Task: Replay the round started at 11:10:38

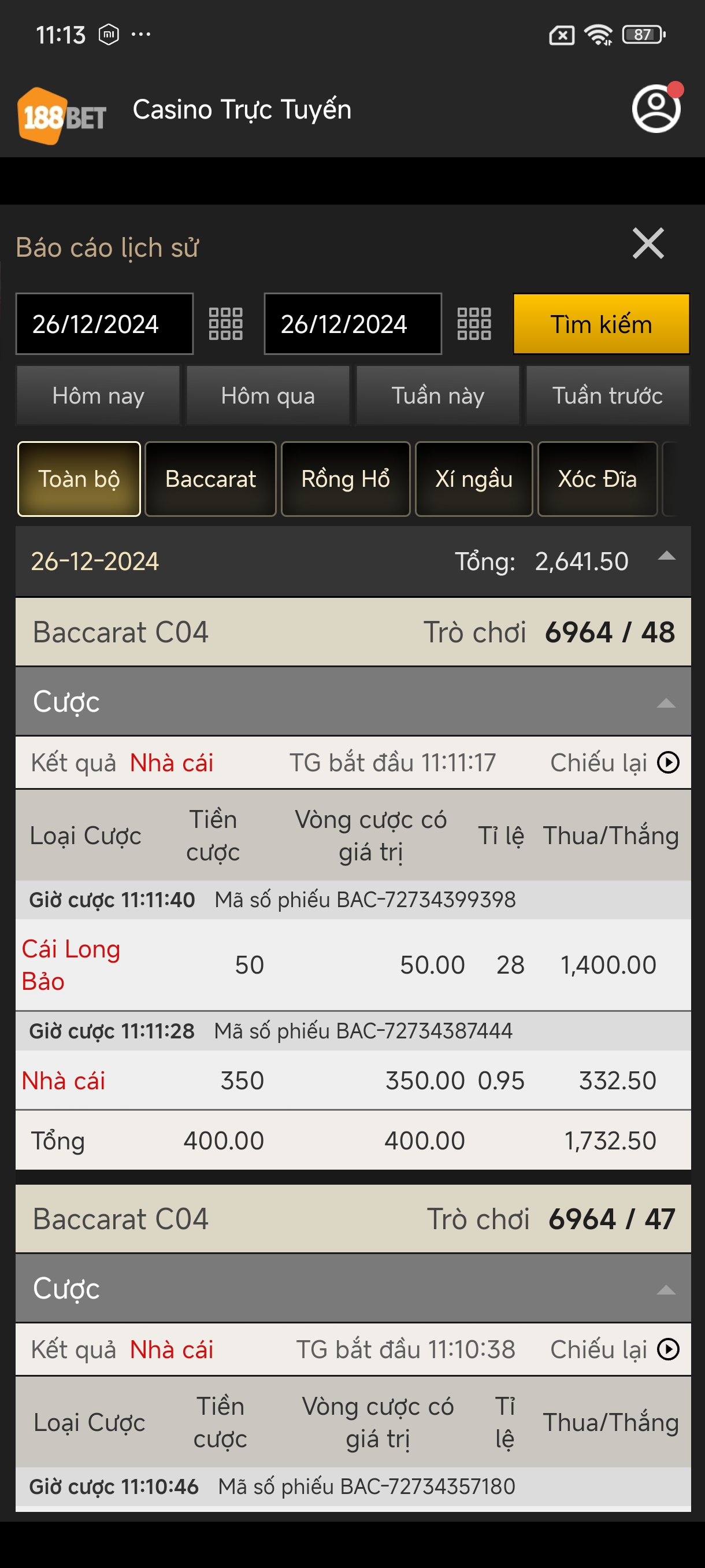Action: tap(668, 1349)
